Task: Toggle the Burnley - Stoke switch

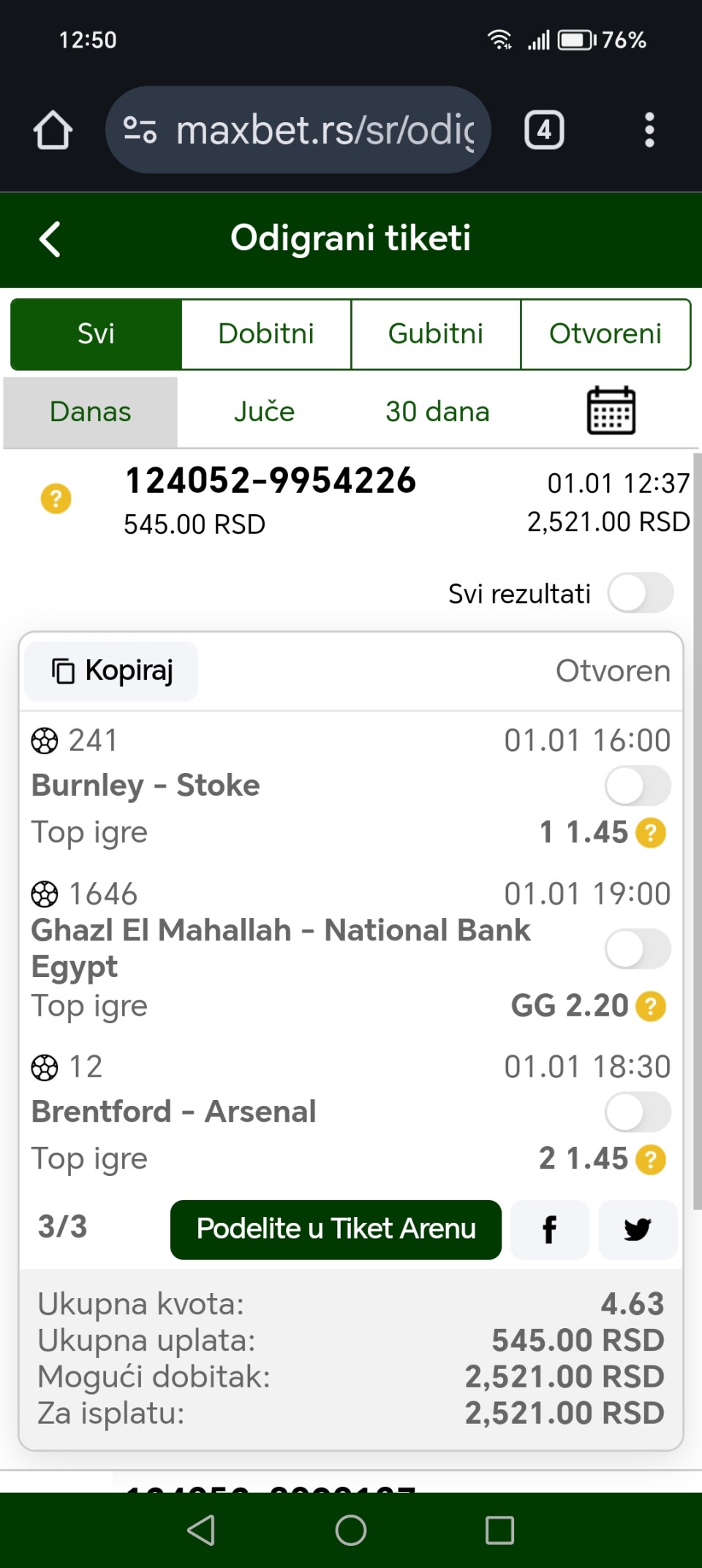Action: click(638, 786)
